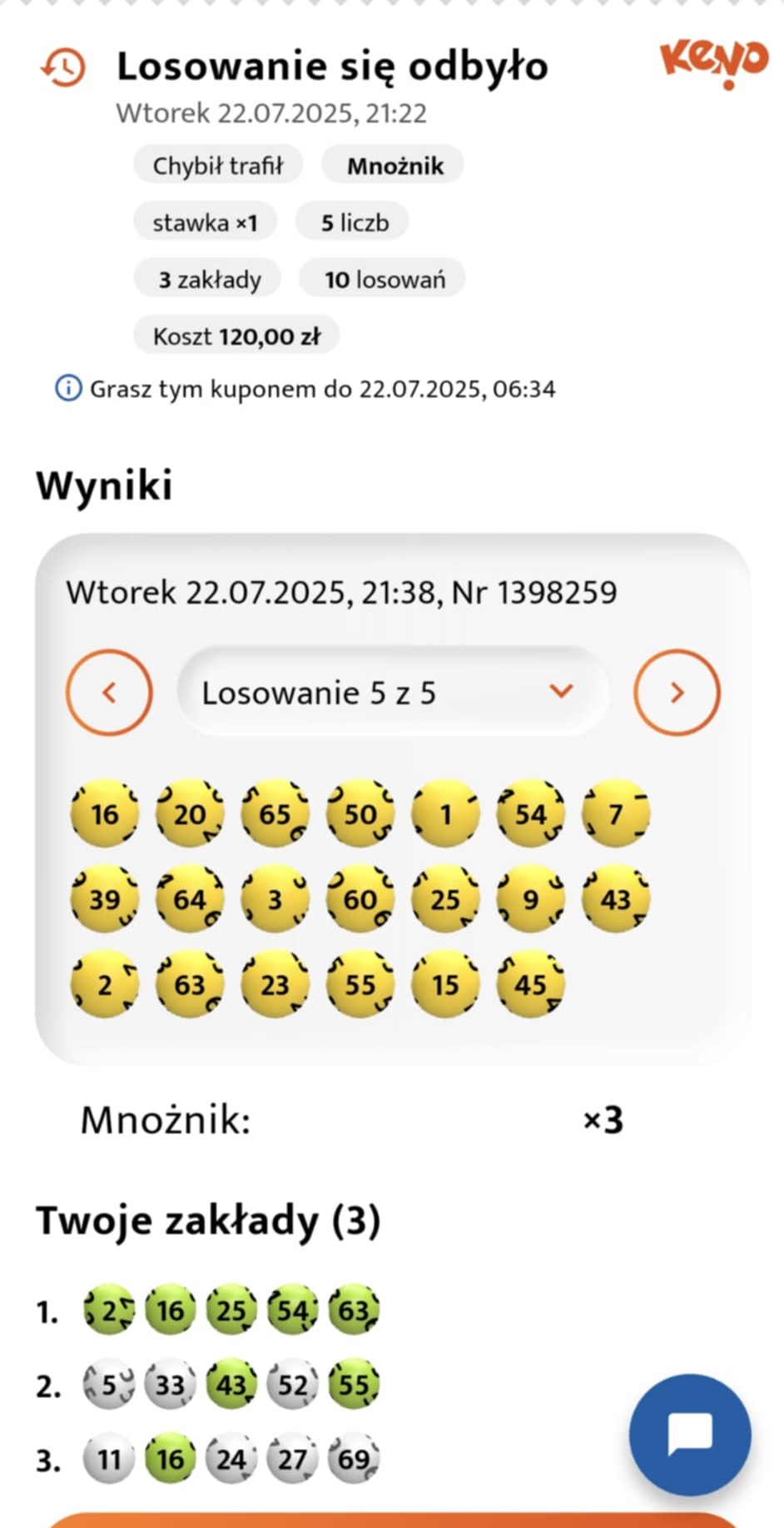Expand the Losowanie 5 z 5 dropdown
Viewport: 784px width, 1528px height.
392,692
